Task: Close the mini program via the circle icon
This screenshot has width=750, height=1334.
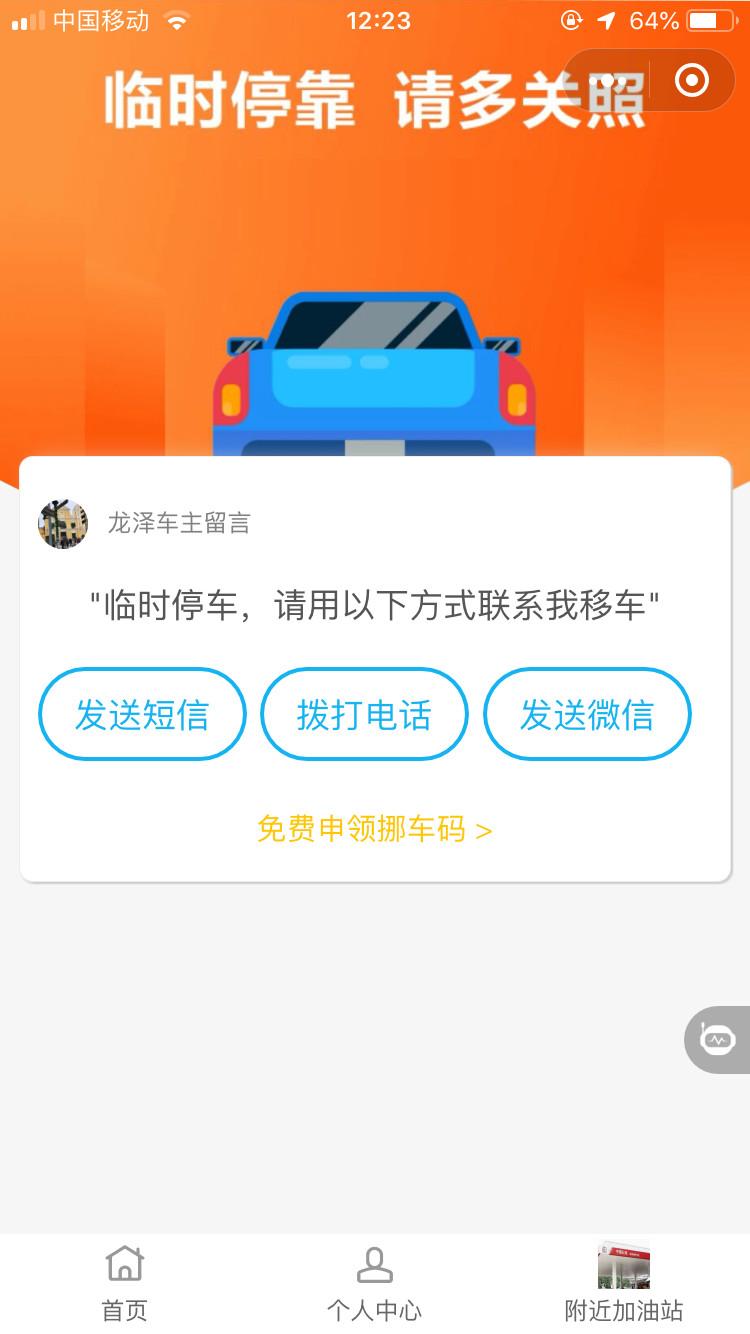Action: 692,80
